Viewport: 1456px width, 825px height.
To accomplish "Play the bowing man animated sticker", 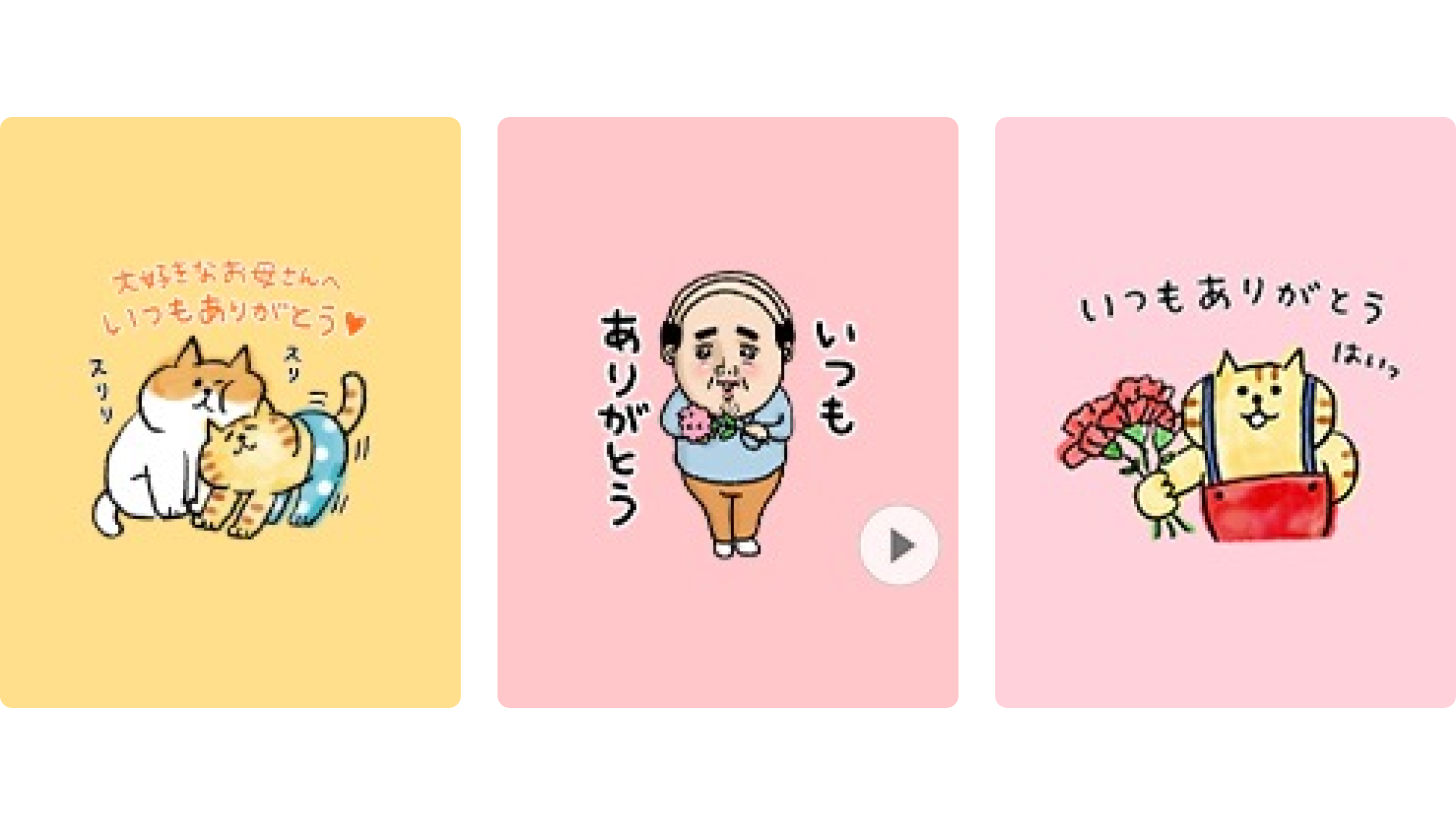I will click(x=898, y=545).
